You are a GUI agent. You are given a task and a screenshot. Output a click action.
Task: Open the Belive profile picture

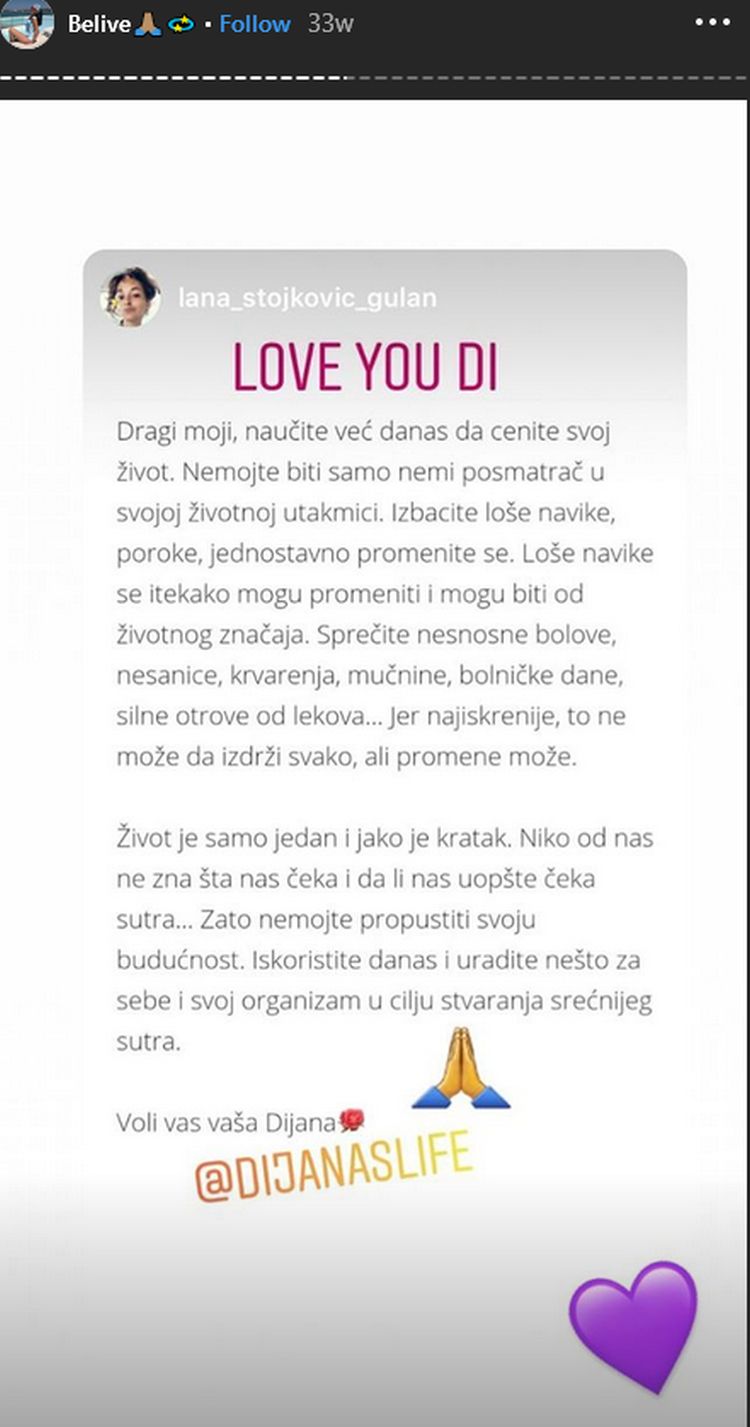click(x=27, y=23)
